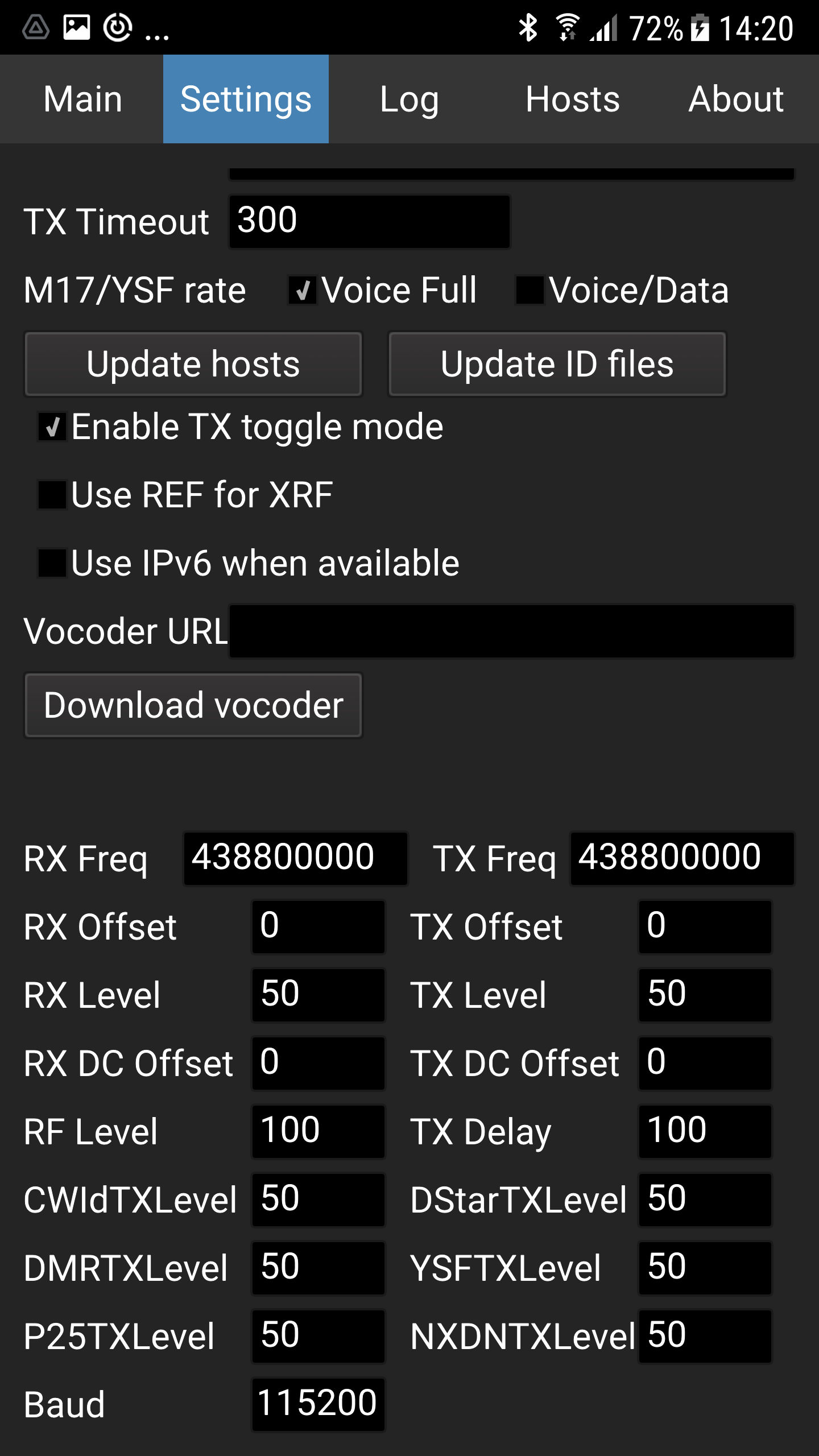Uncheck the Voice Full rate option
Image resolution: width=819 pixels, height=1456 pixels.
click(303, 290)
